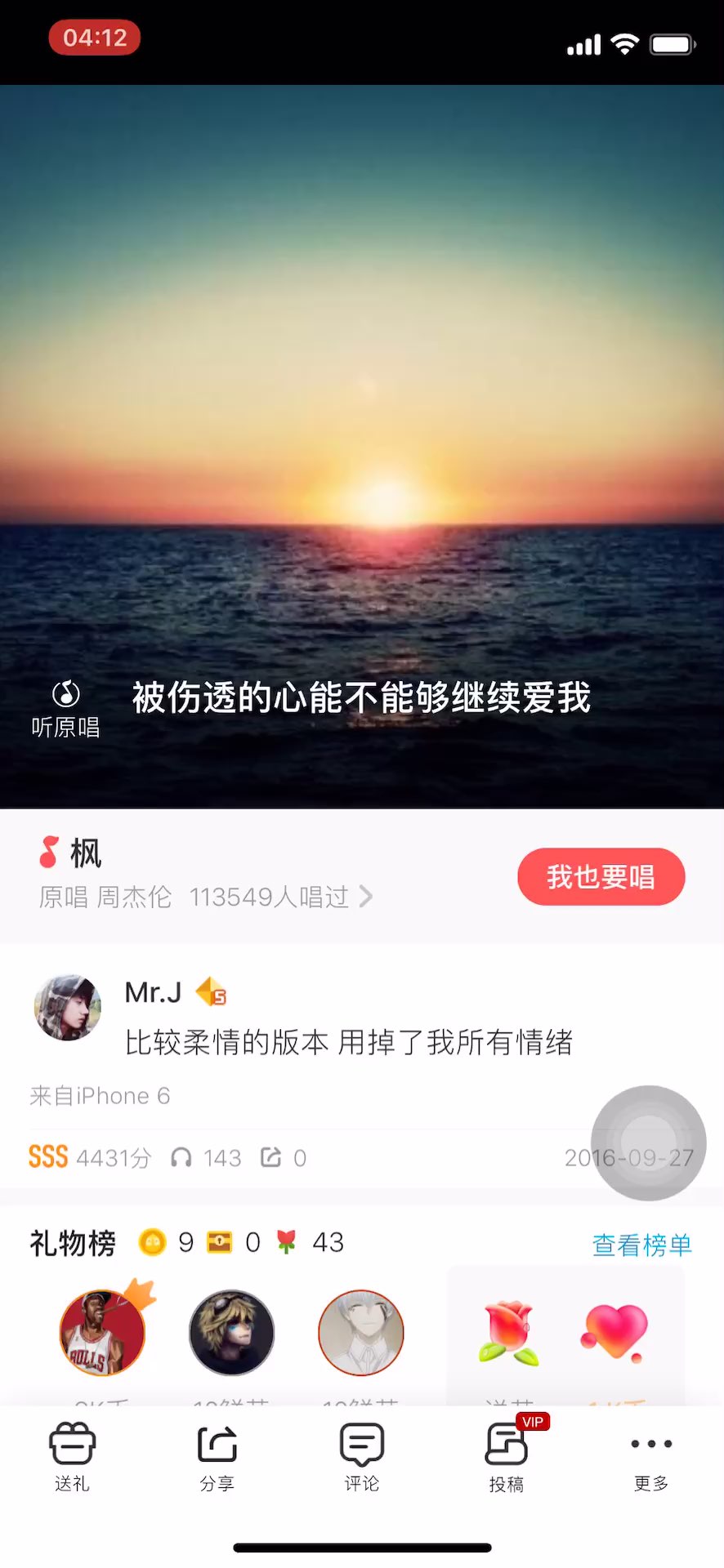The height and width of the screenshot is (1568, 724).
Task: Open the list of 113549 singers
Action: 279,897
